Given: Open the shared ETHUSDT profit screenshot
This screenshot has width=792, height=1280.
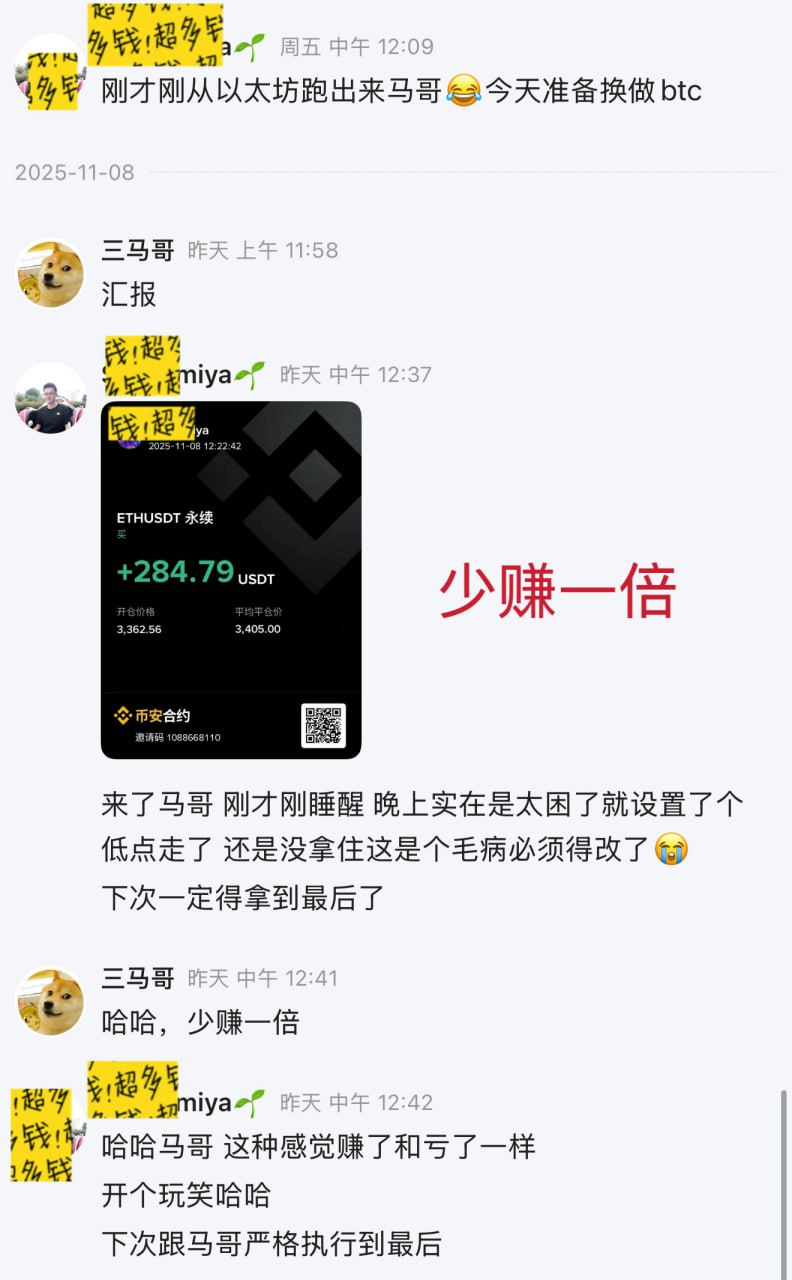Looking at the screenshot, I should (x=231, y=579).
